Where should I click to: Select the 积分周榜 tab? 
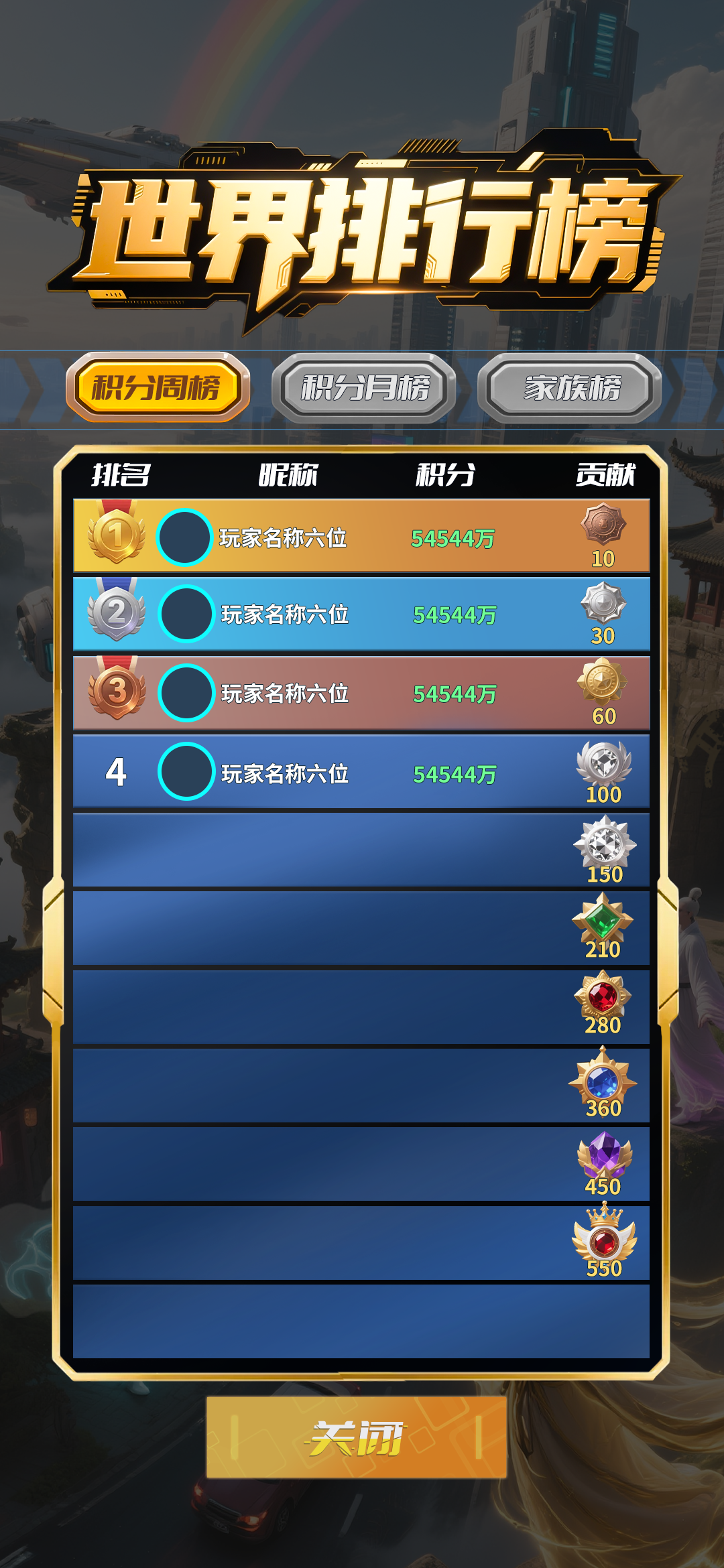pos(158,387)
